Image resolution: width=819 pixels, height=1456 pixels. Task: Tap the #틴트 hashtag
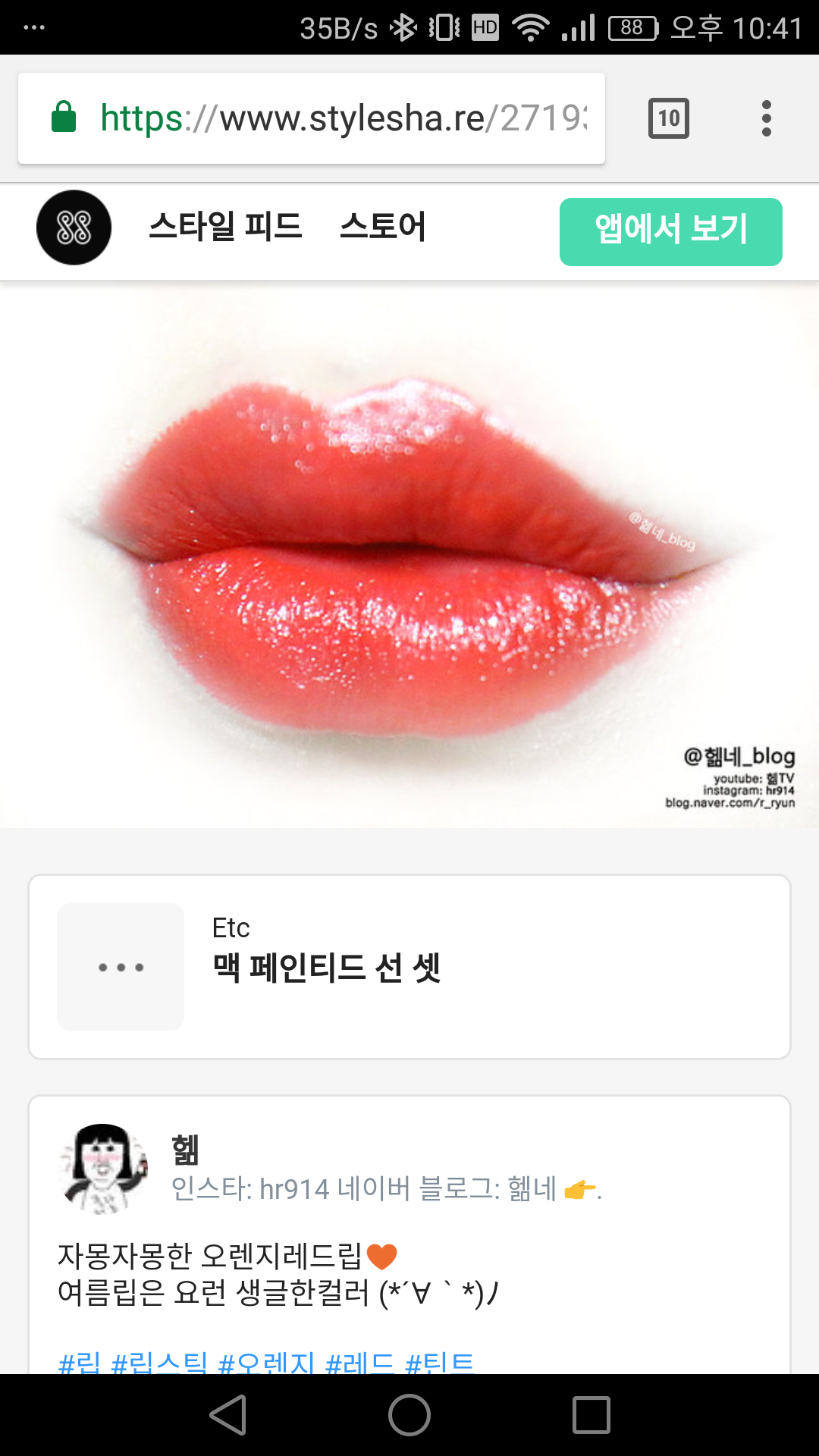click(x=440, y=1363)
